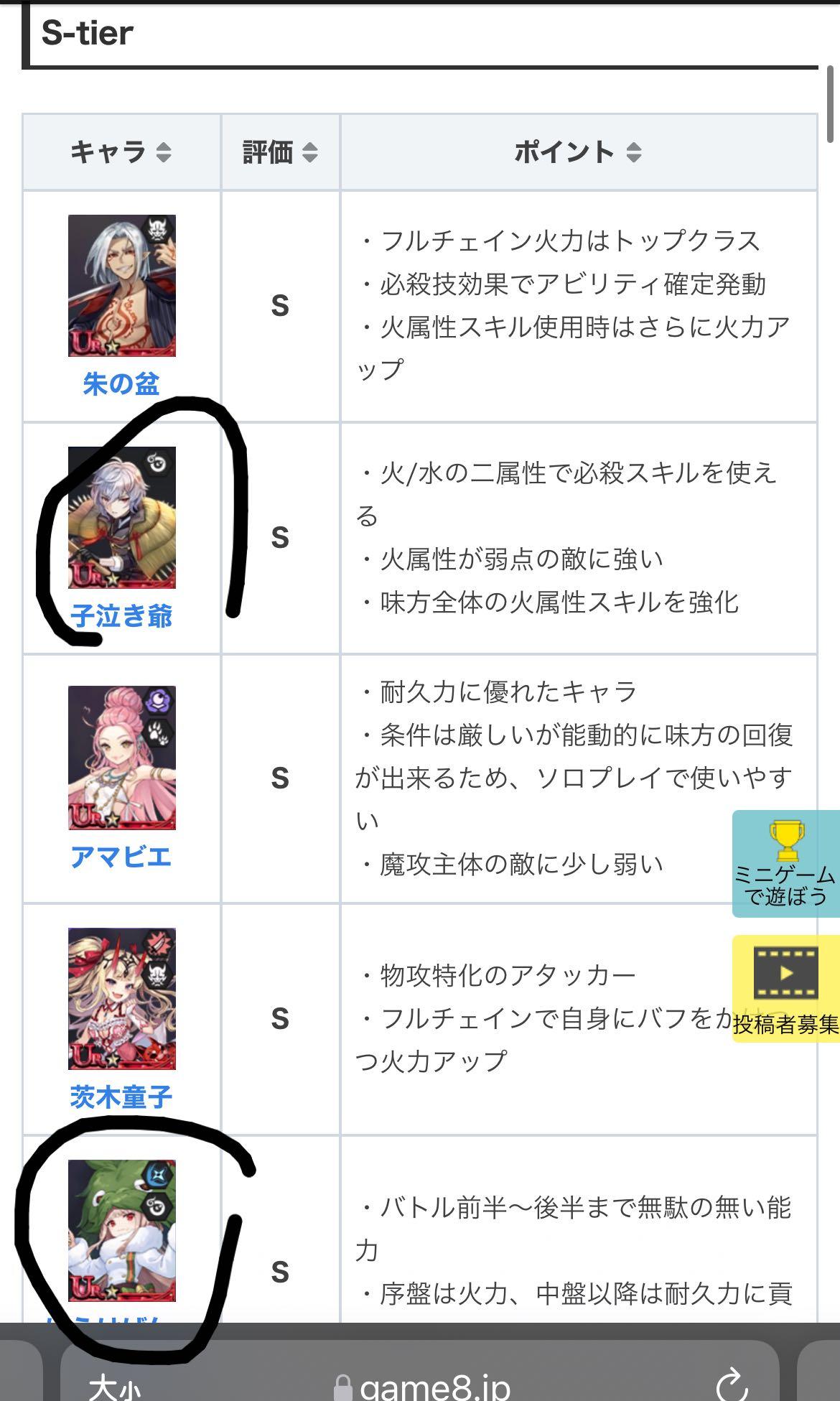The image size is (840, 1401).
Task: Tap the アマビエ character portrait
Action: (x=121, y=758)
